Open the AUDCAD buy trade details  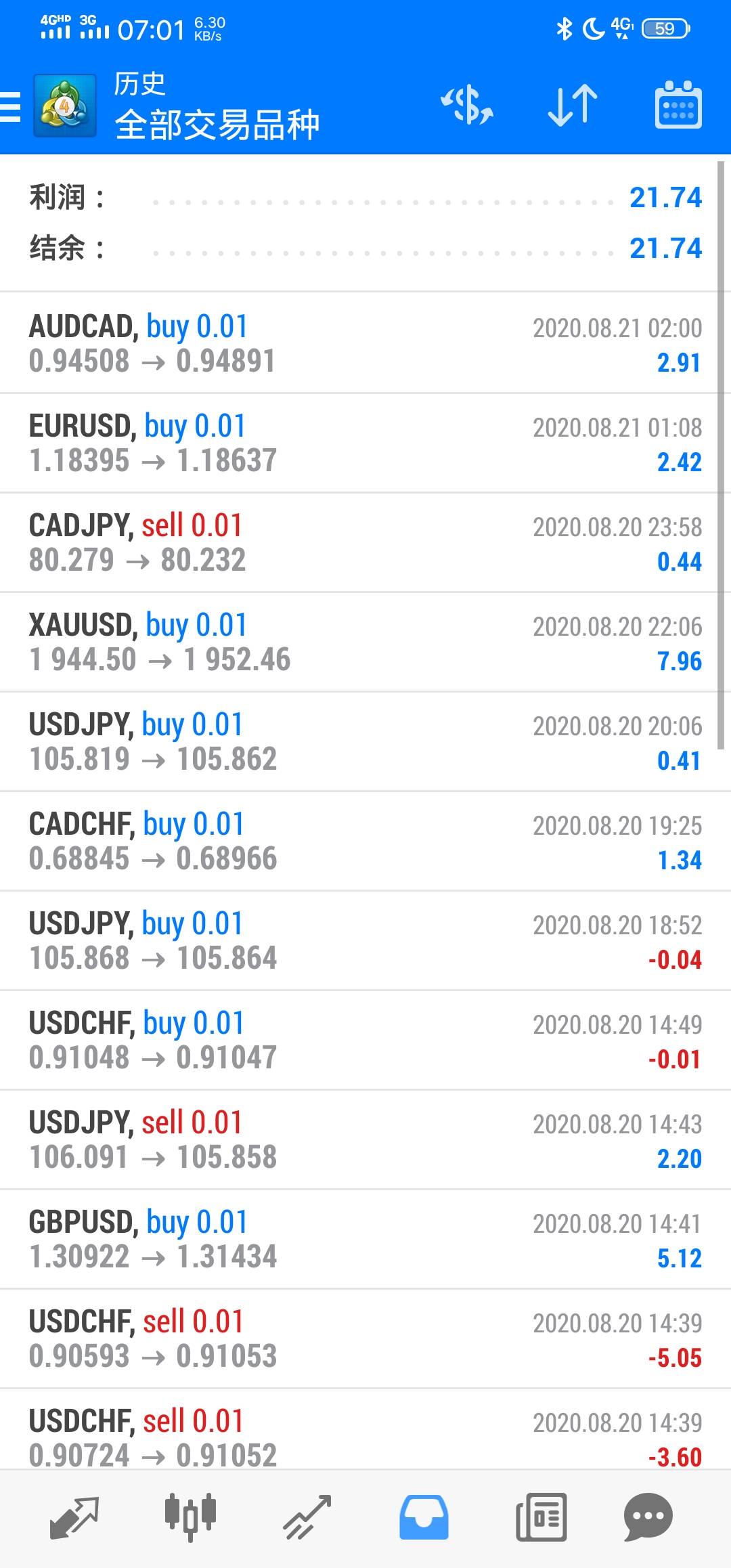click(x=365, y=343)
